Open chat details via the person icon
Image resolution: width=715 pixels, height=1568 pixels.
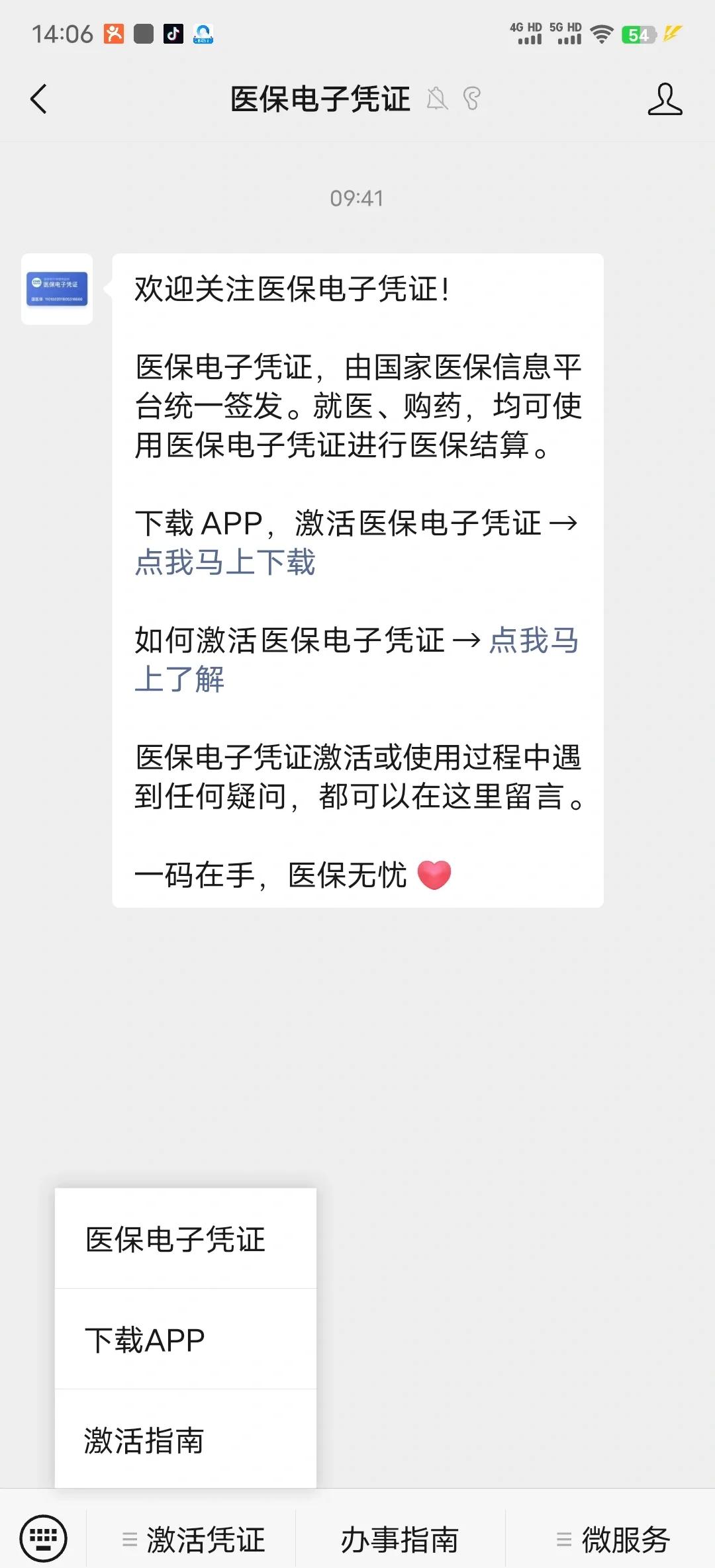point(666,99)
